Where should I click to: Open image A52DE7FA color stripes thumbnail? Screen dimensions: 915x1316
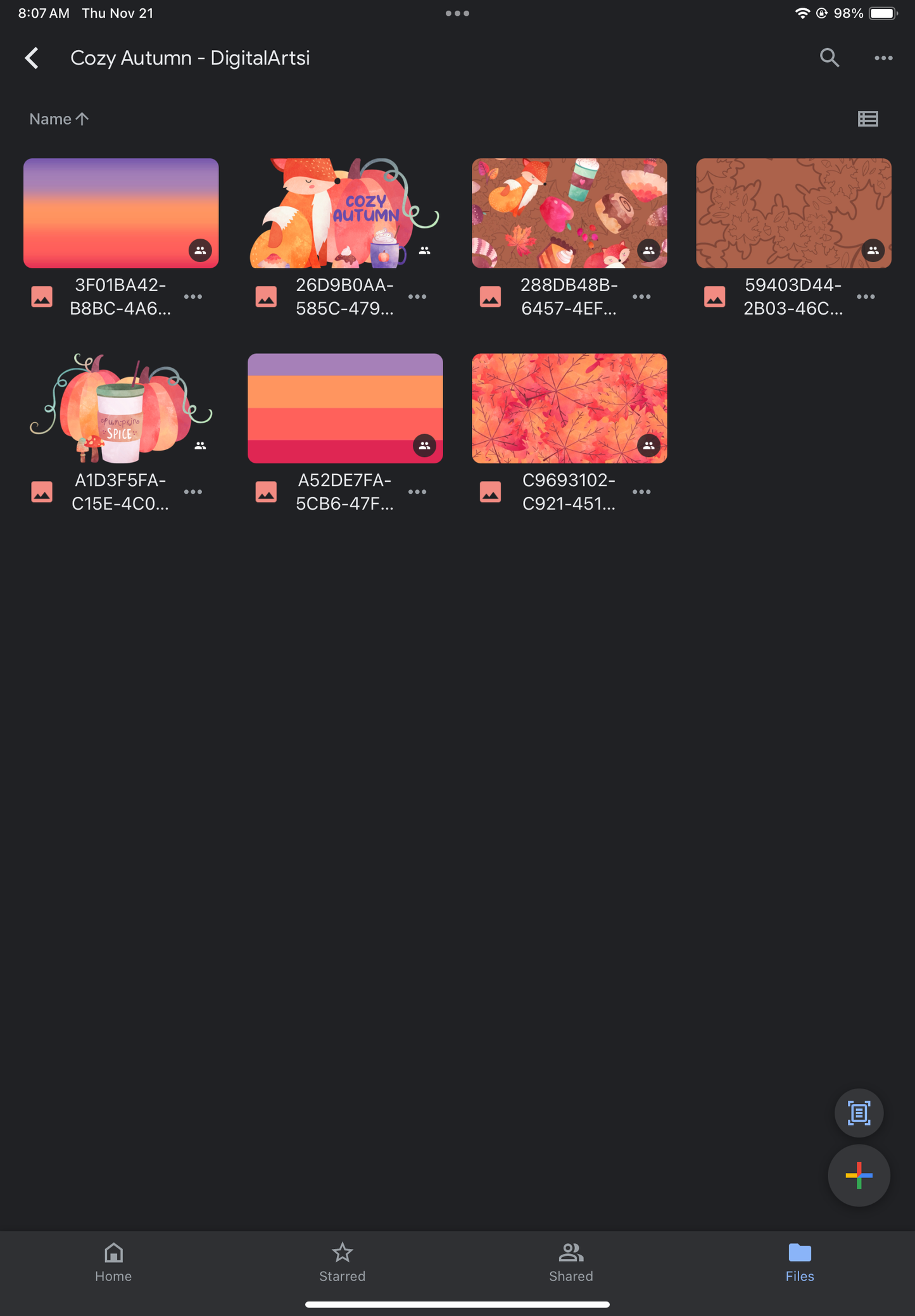point(344,408)
